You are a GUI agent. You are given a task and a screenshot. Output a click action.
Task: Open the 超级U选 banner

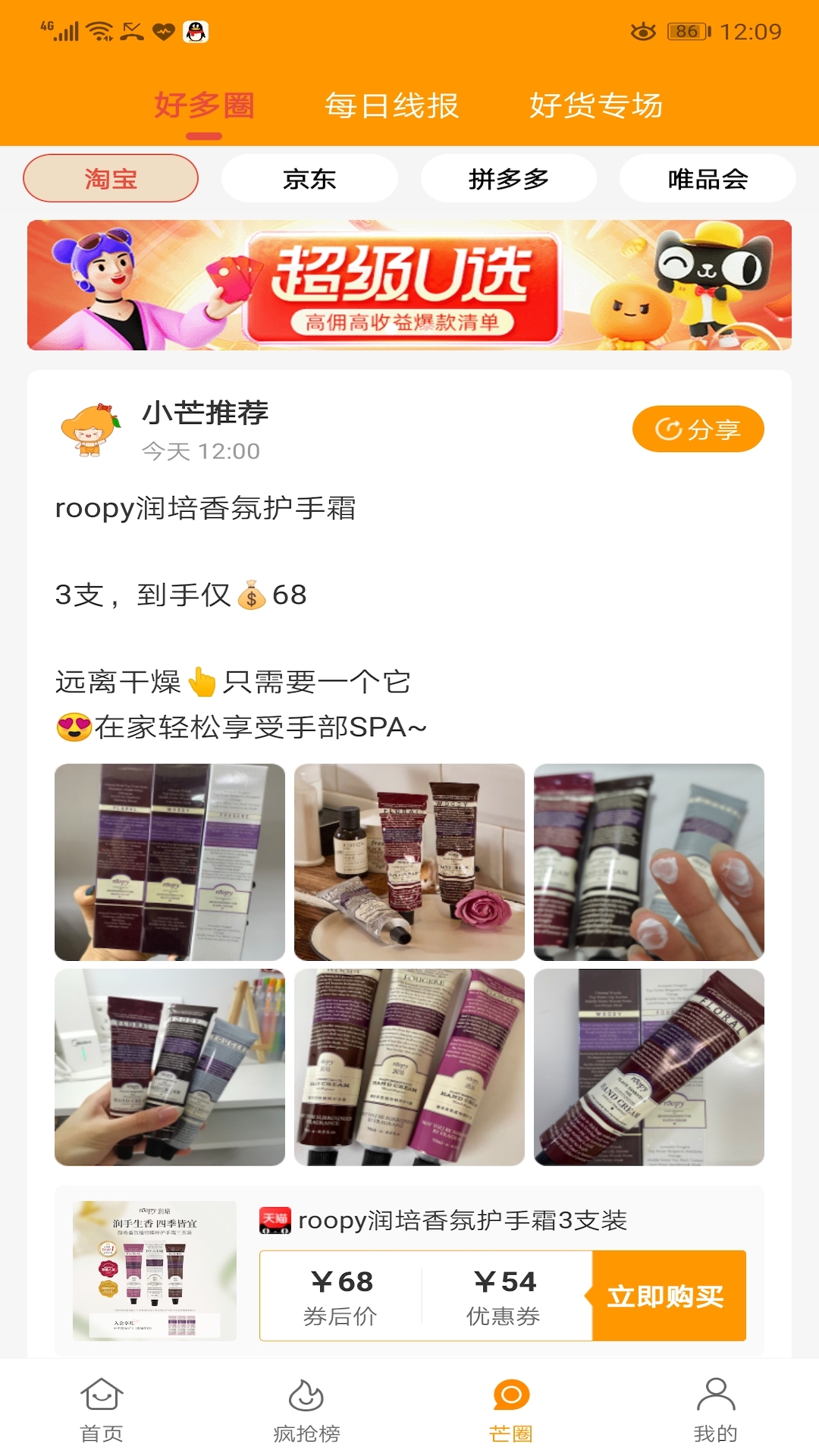pos(409,285)
